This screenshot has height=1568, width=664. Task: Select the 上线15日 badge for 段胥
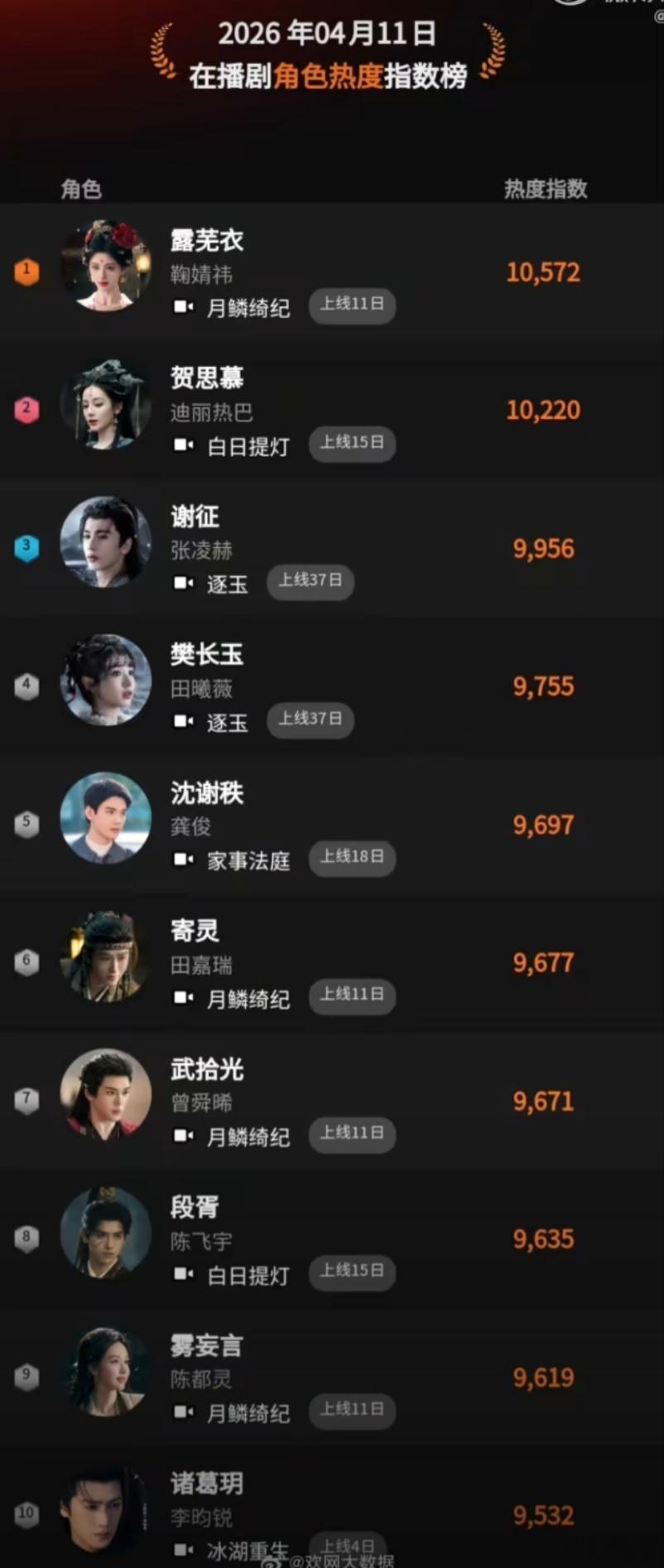(x=351, y=1273)
